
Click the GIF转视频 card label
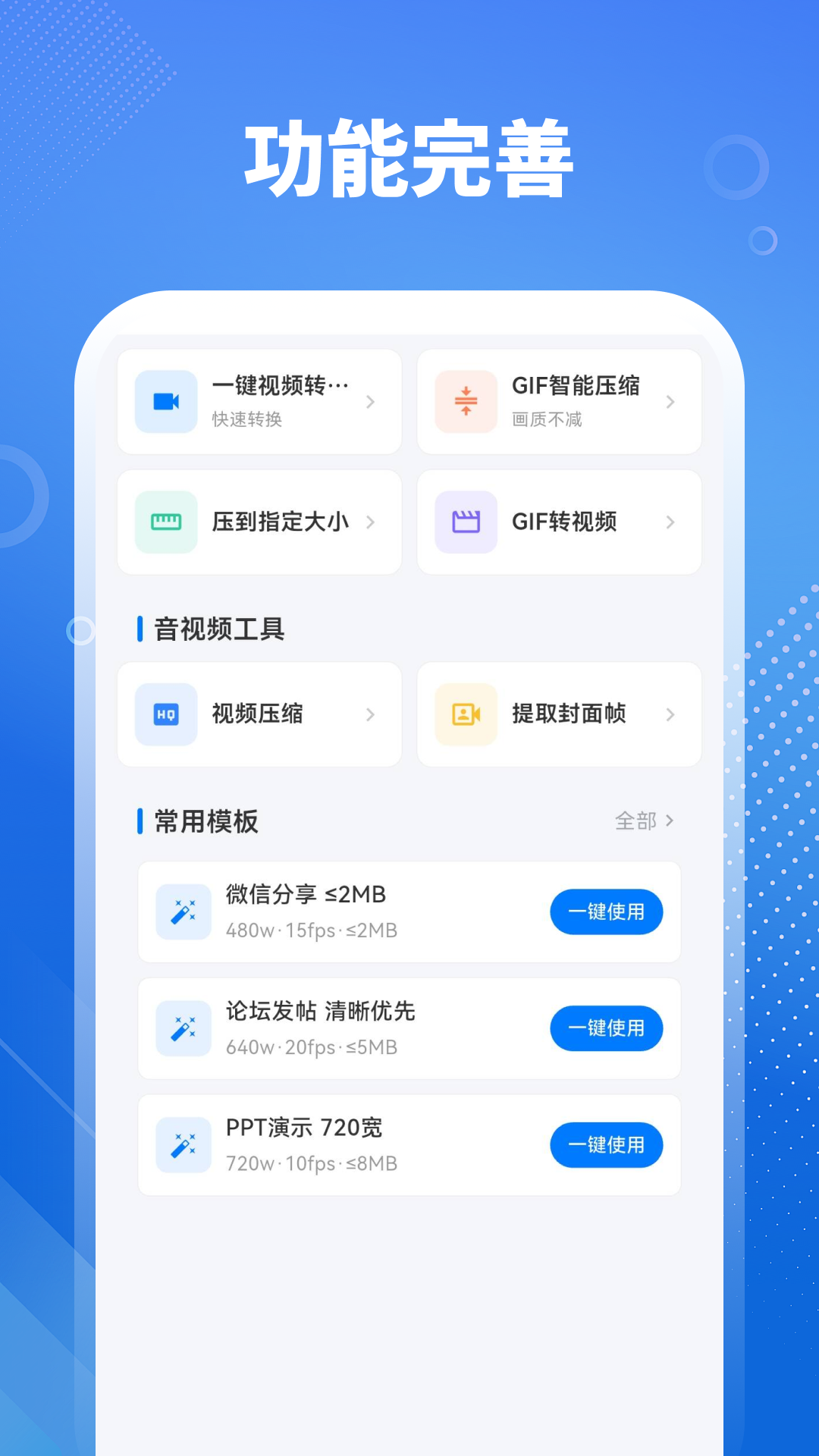[x=565, y=522]
